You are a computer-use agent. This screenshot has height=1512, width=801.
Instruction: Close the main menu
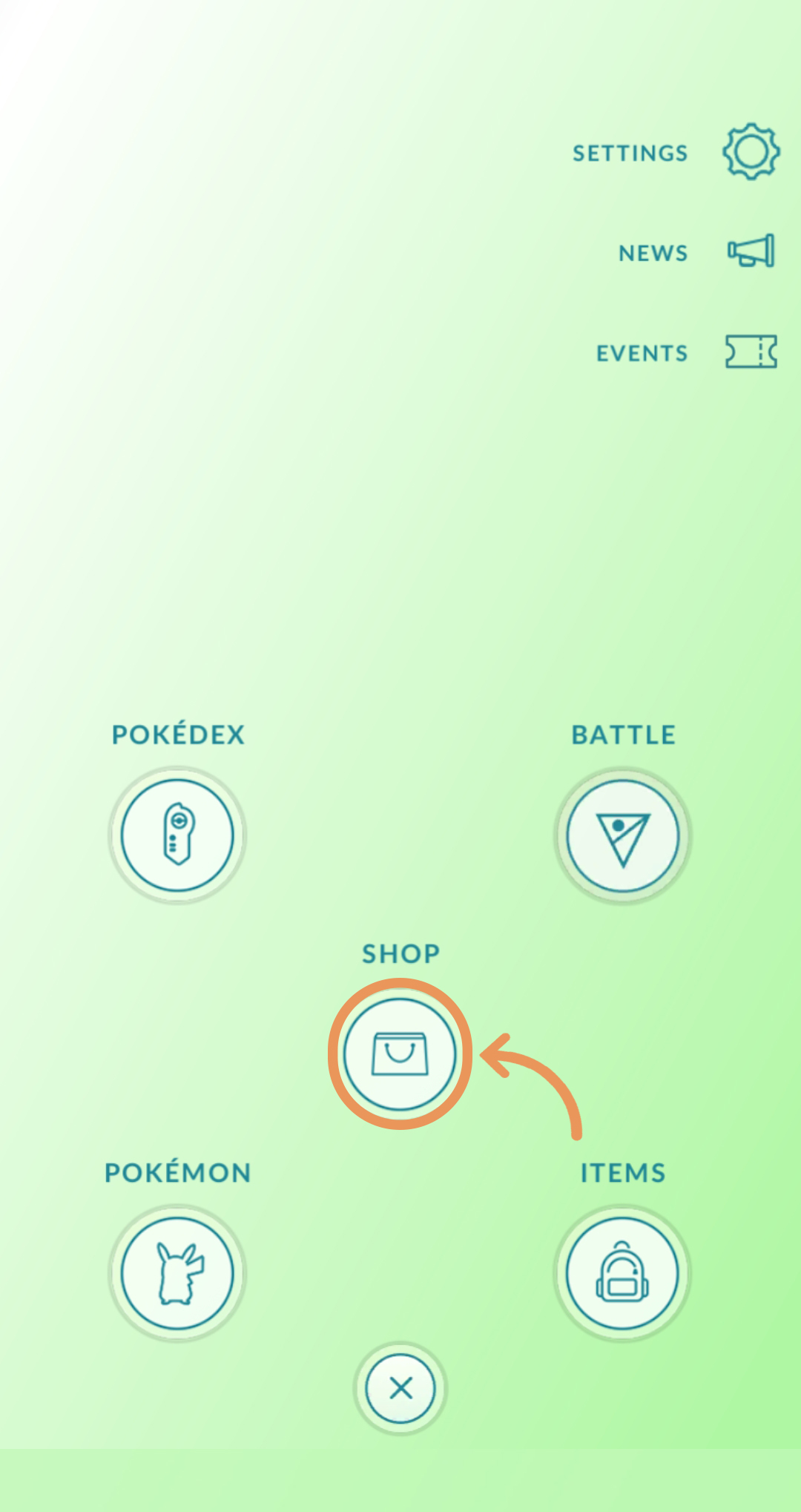click(400, 1387)
